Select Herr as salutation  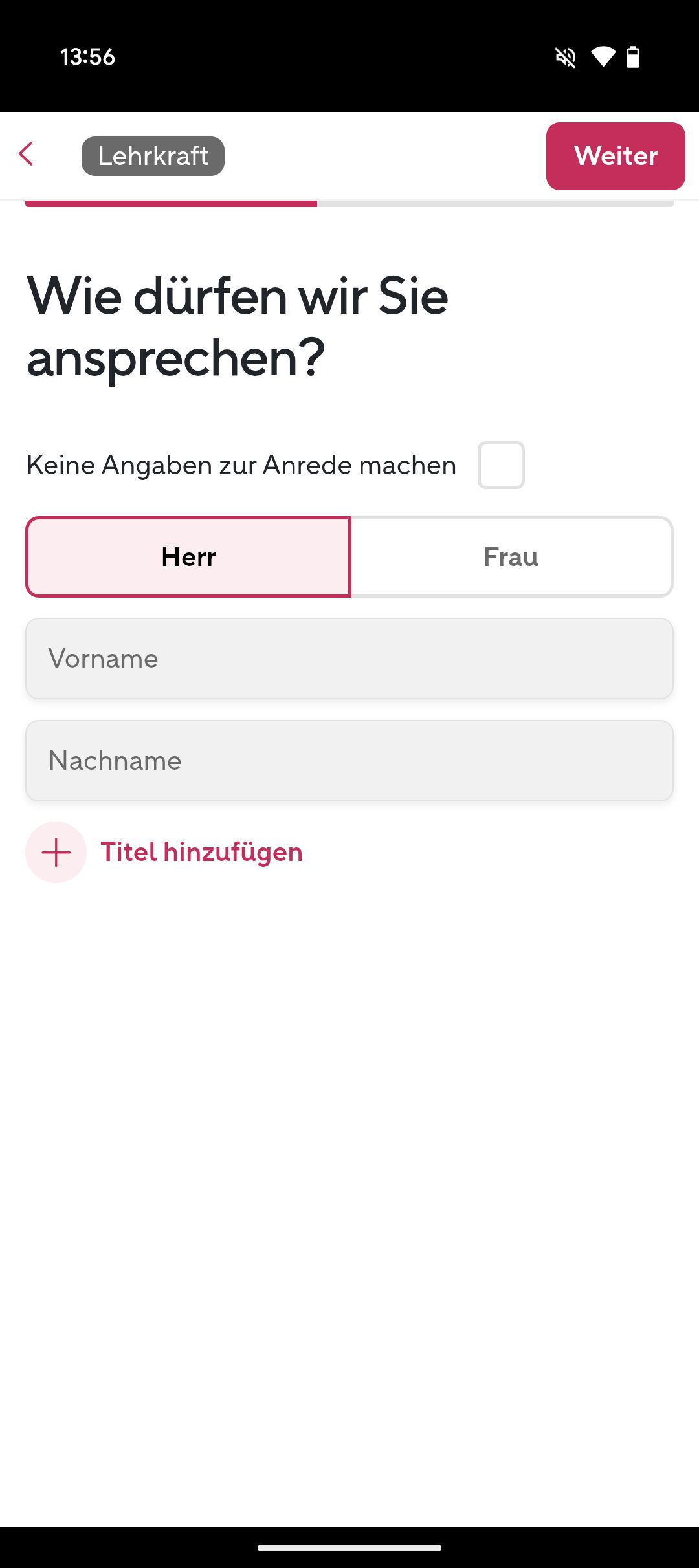[188, 557]
